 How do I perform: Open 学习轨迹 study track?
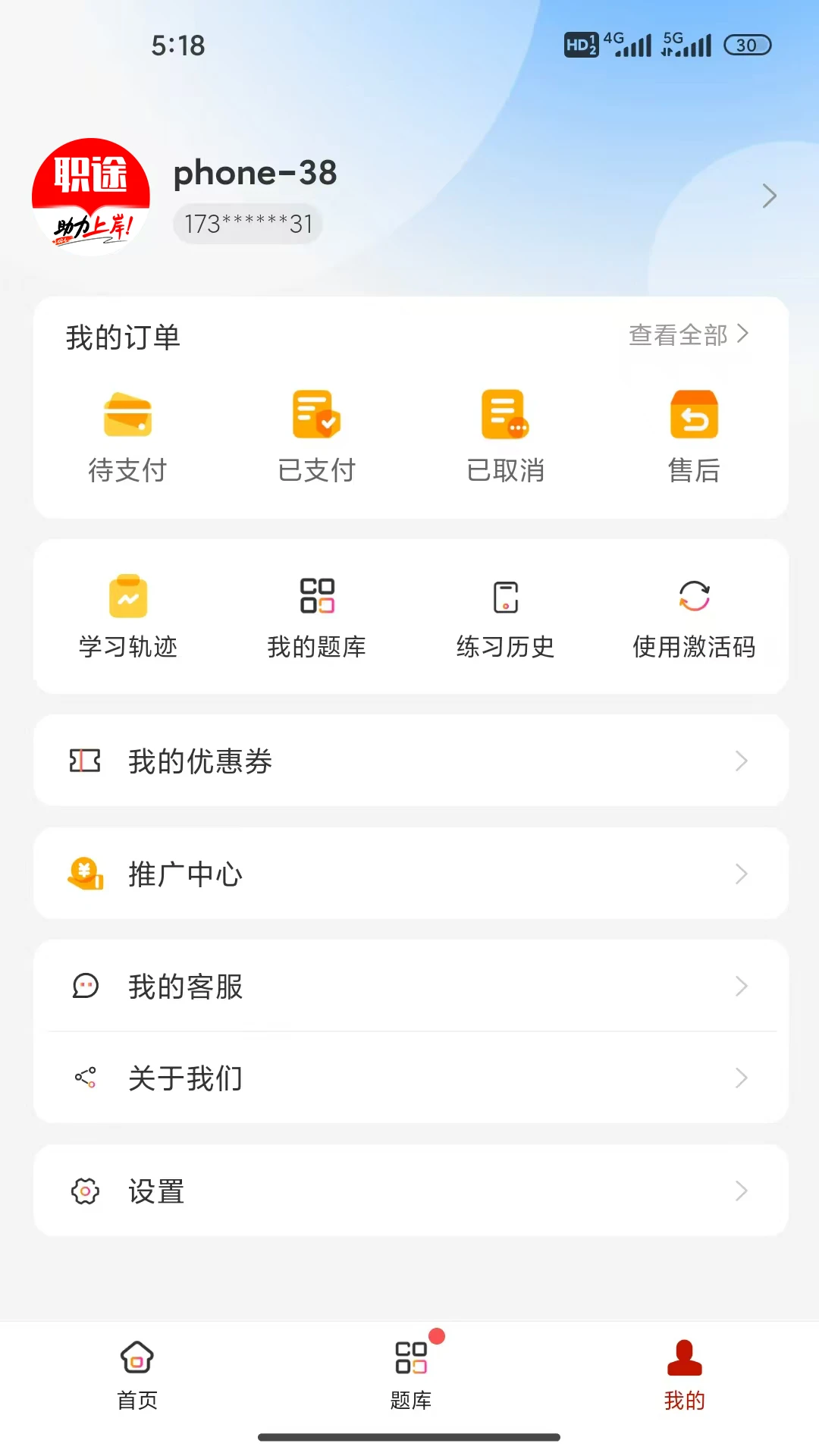pyautogui.click(x=128, y=614)
